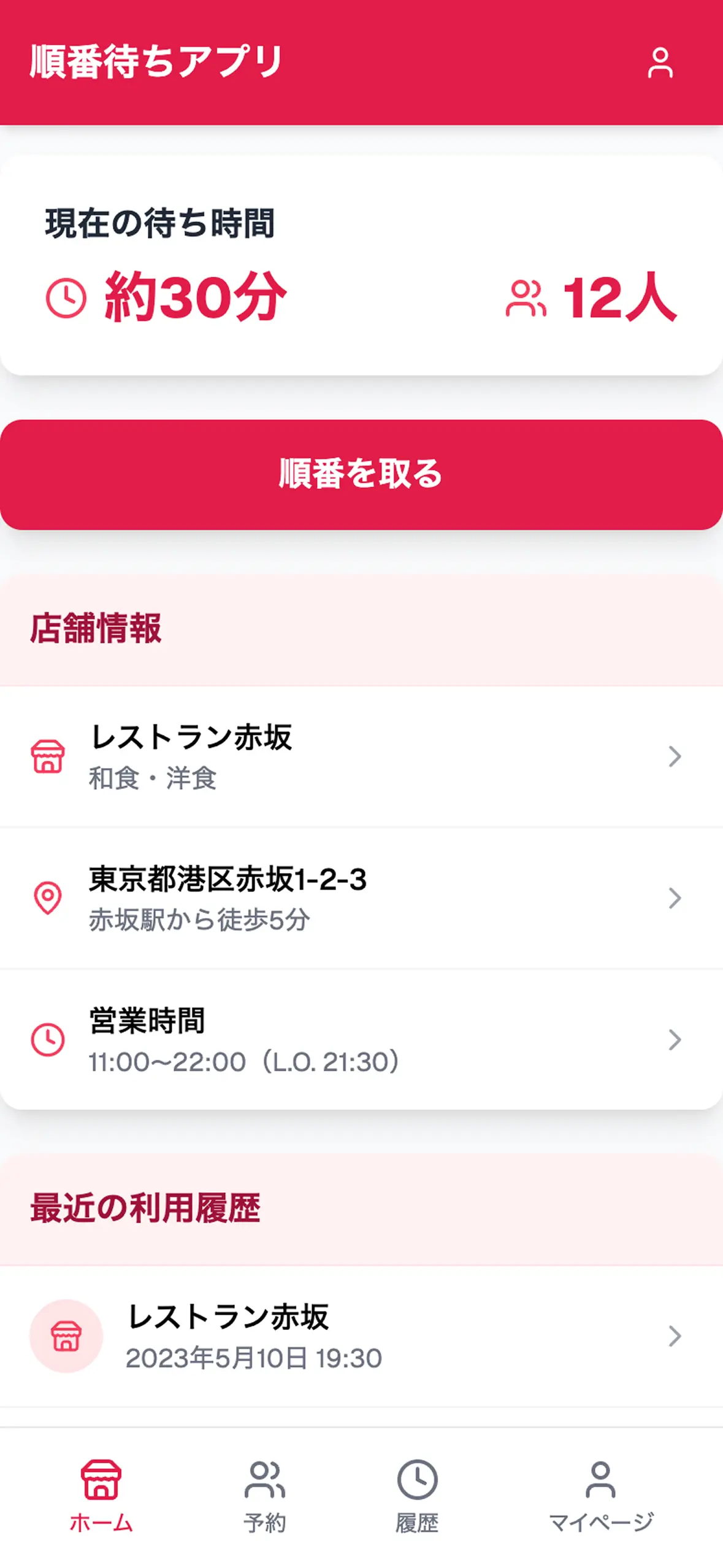Image resolution: width=723 pixels, height=1568 pixels.
Task: Open the profile icon in the header
Action: click(x=660, y=63)
